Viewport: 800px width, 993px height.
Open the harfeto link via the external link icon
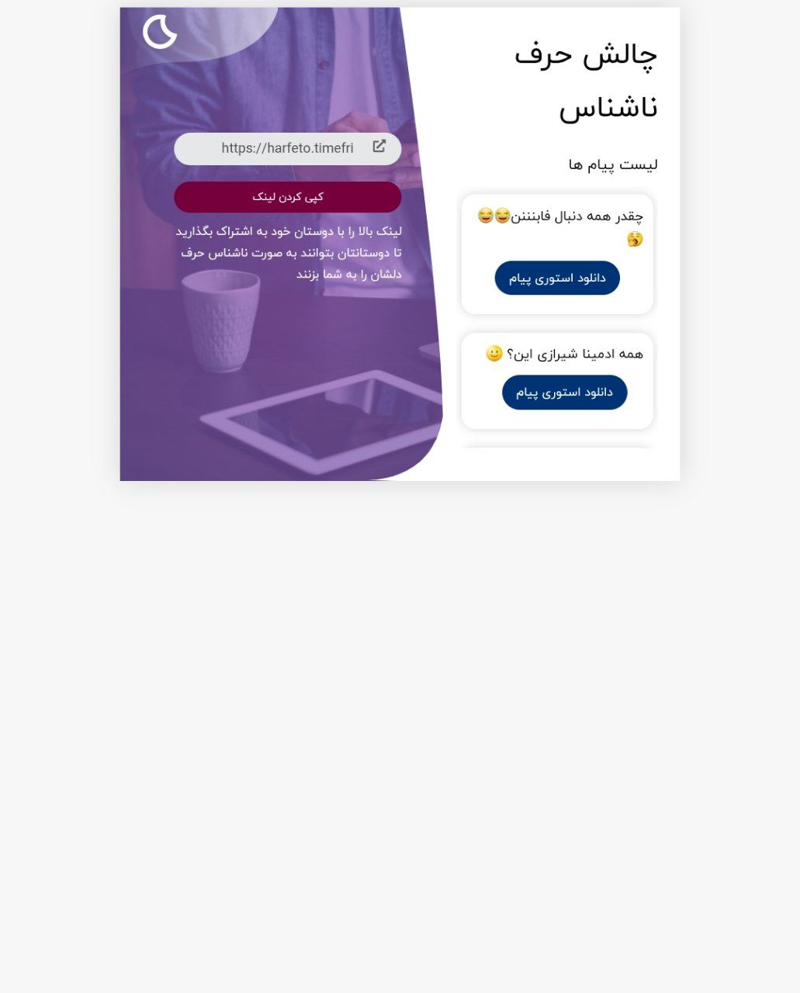(x=379, y=147)
